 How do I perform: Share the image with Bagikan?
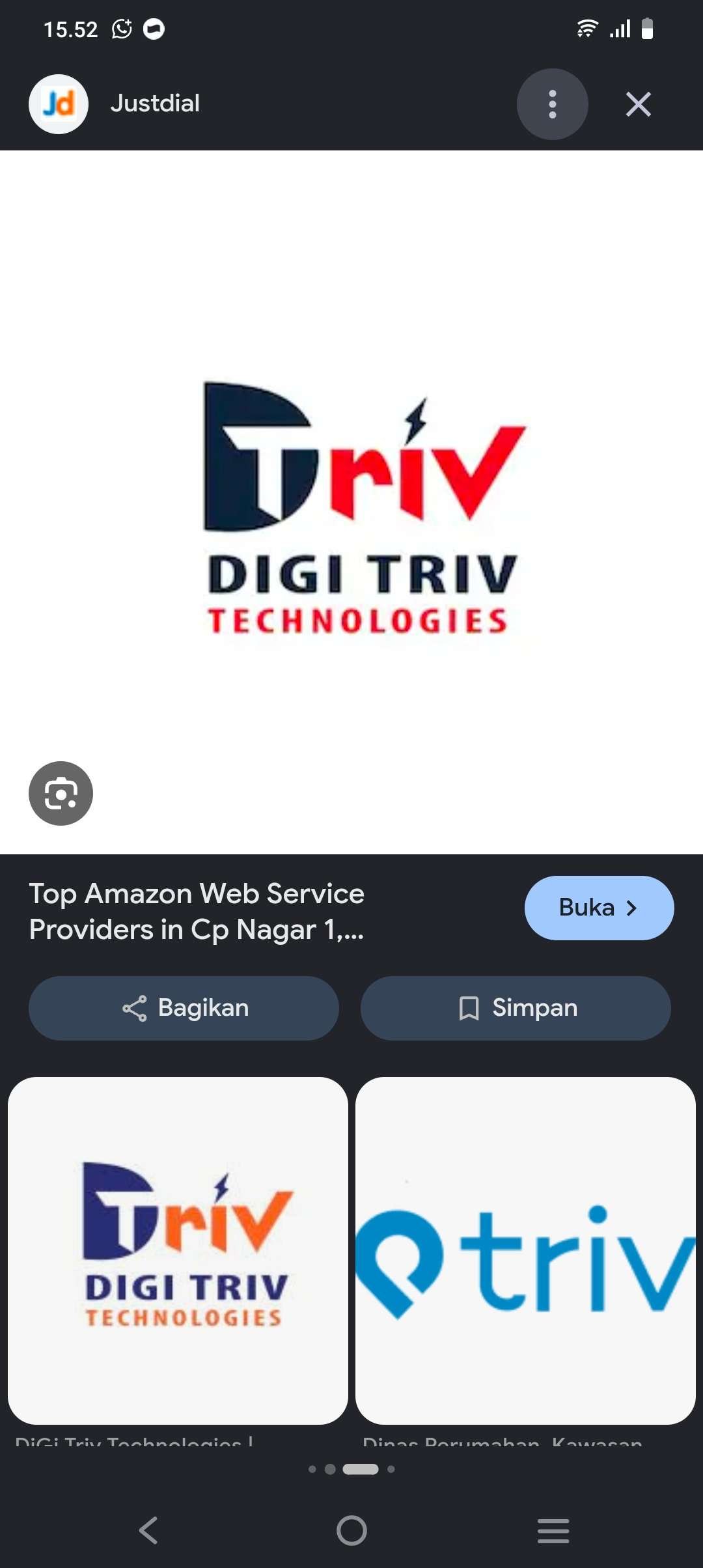tap(184, 1008)
